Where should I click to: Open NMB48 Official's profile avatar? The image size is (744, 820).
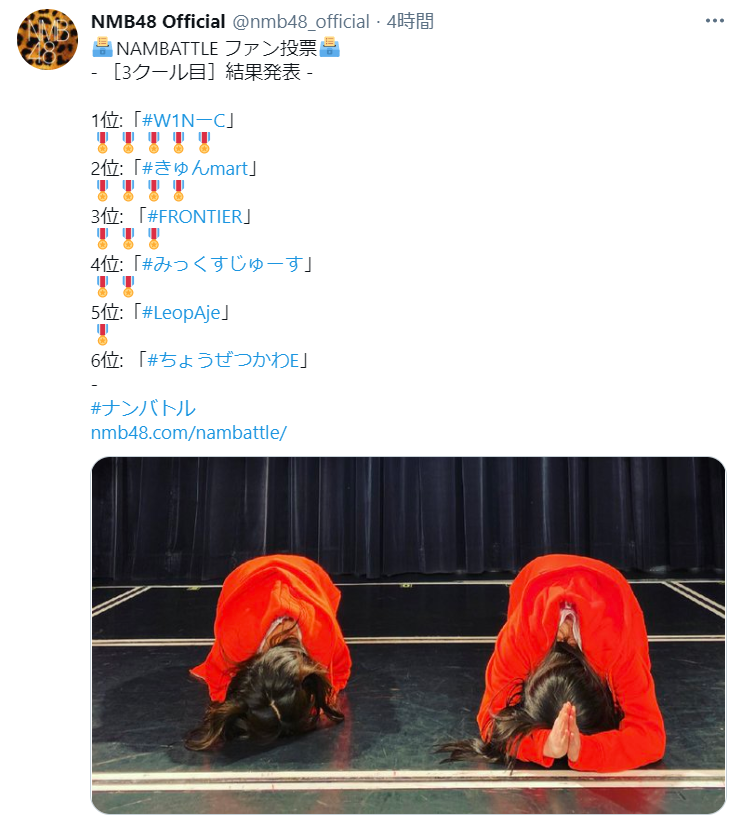coord(48,39)
